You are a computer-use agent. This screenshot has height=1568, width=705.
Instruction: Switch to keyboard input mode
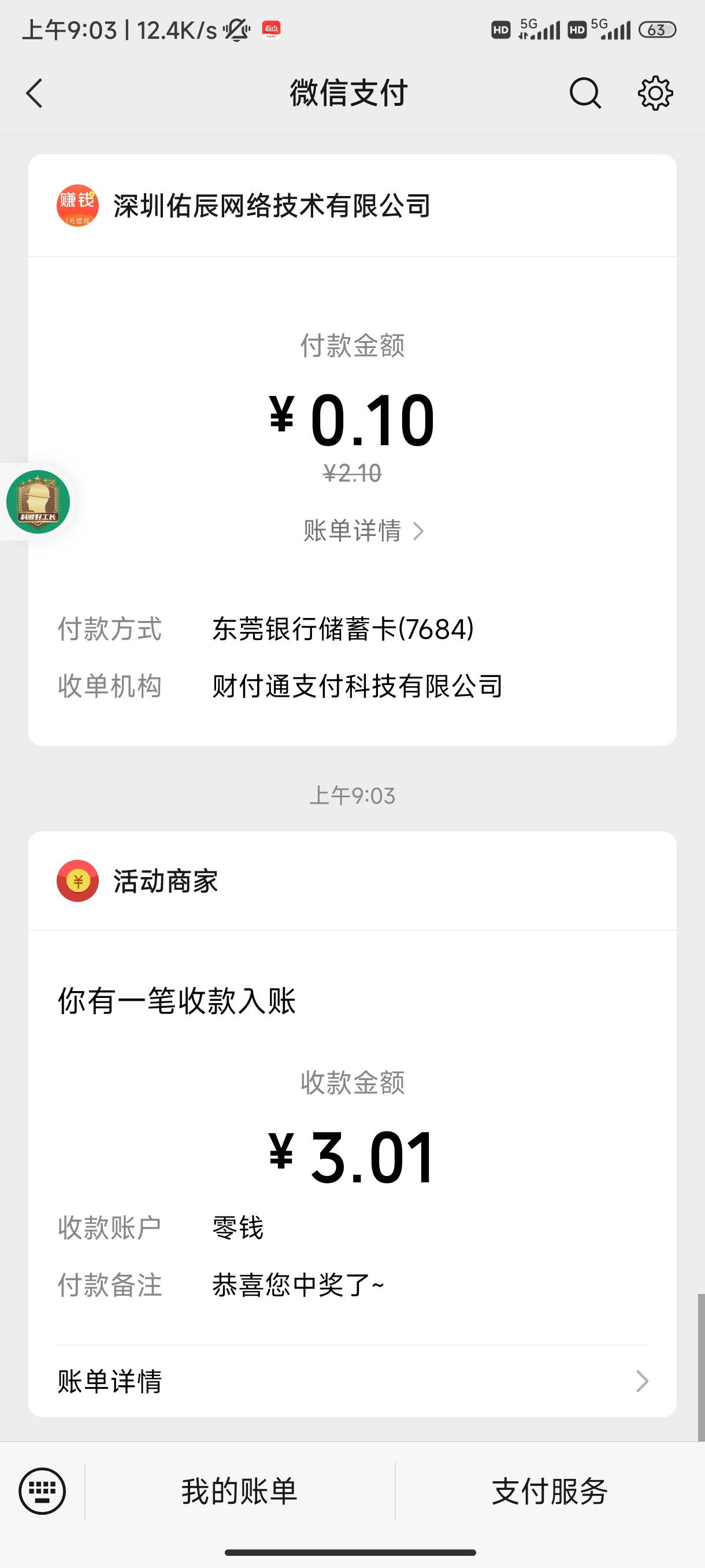(x=42, y=1491)
